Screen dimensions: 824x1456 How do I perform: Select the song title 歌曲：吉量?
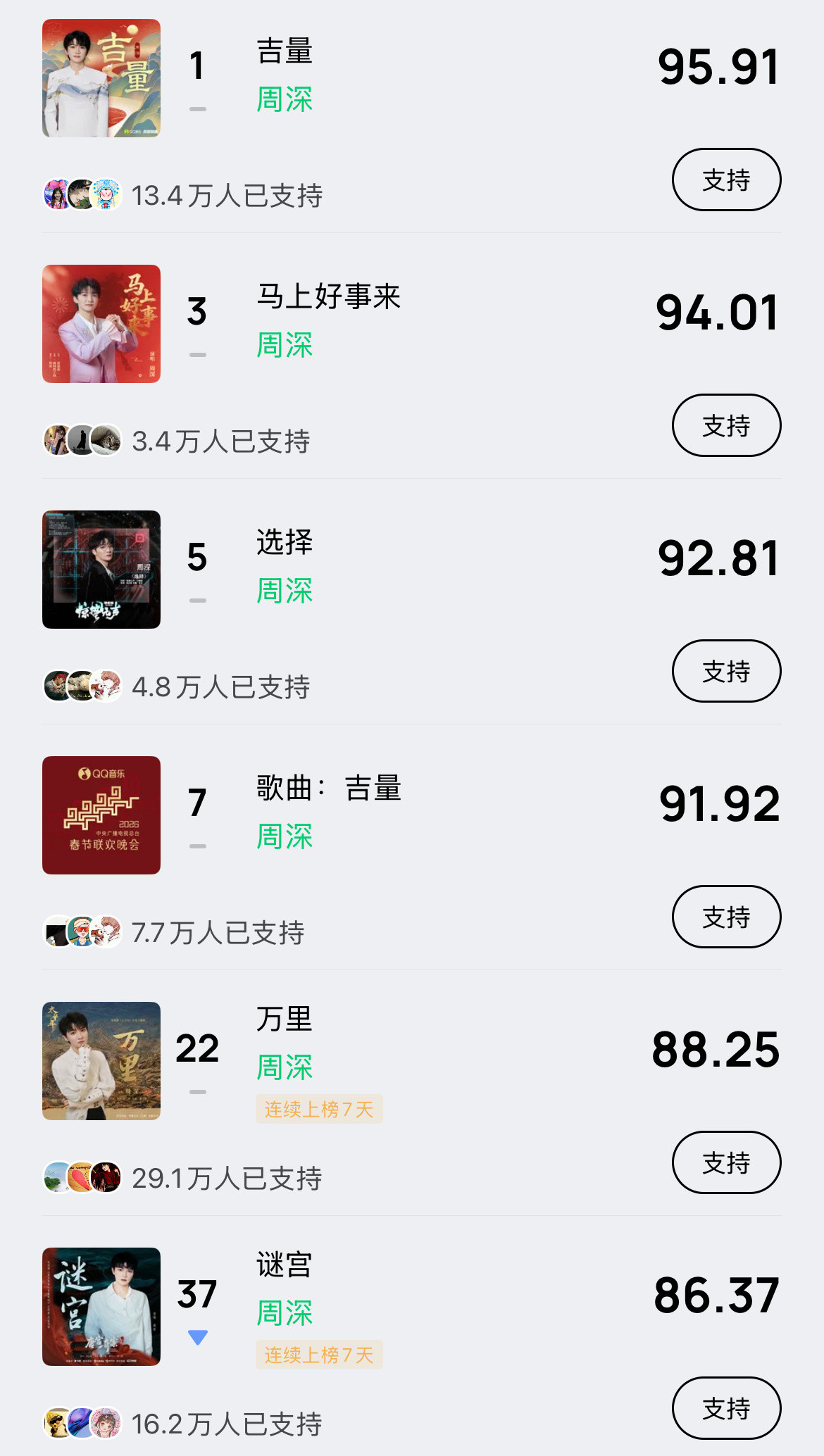pyautogui.click(x=328, y=789)
